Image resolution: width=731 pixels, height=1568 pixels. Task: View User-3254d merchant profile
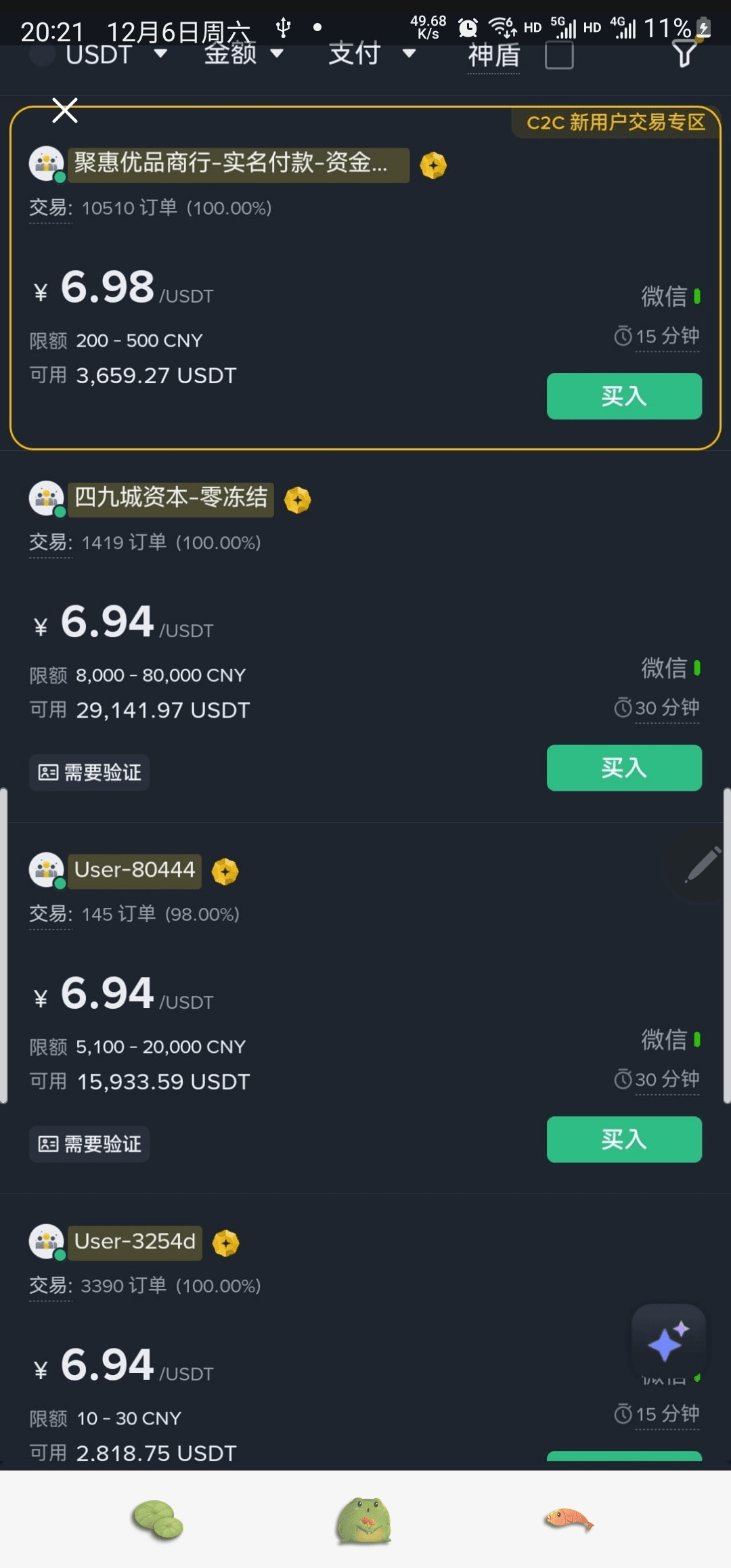coord(135,1242)
